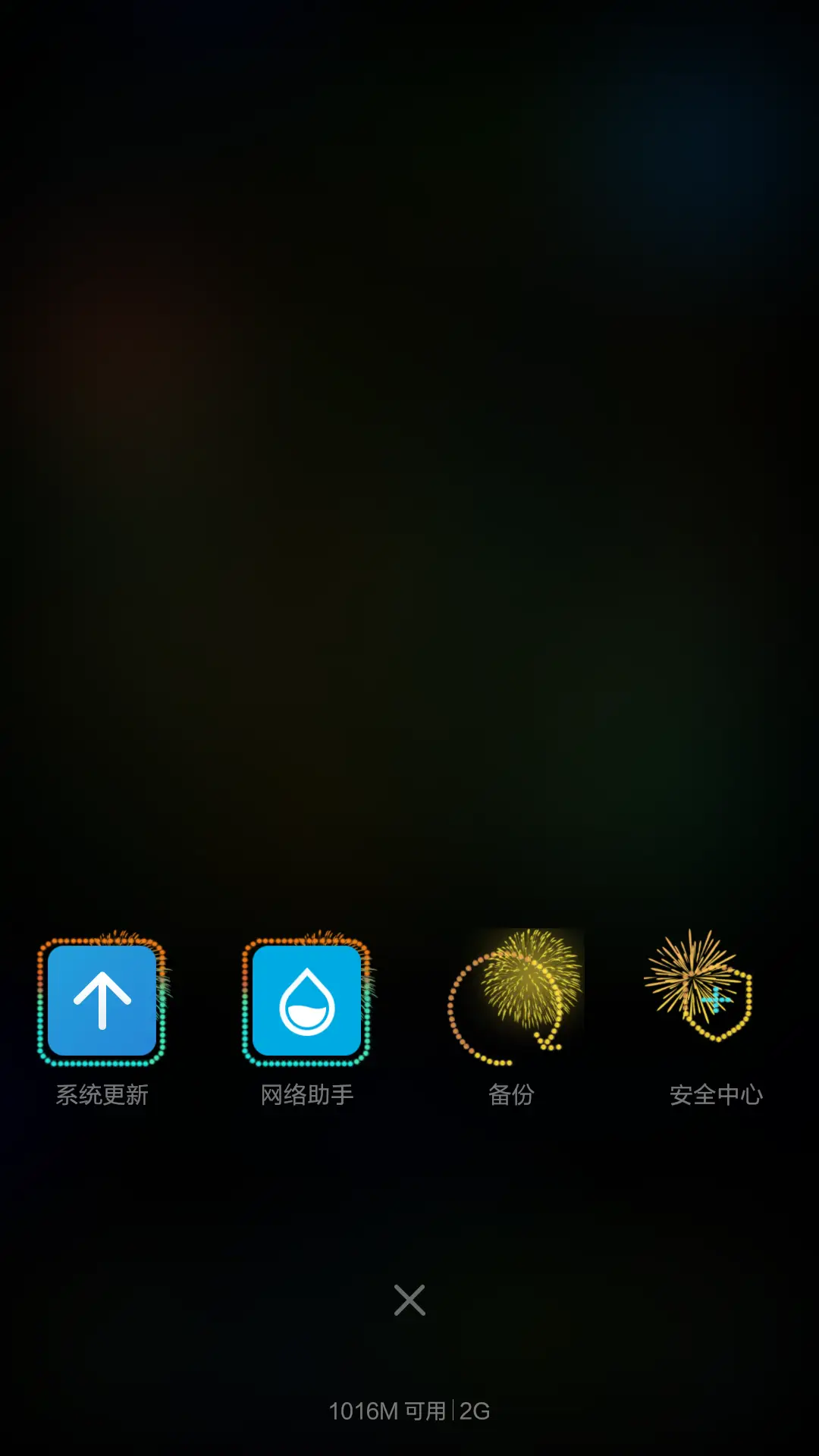Tap the 备份 label below its icon

click(512, 1094)
